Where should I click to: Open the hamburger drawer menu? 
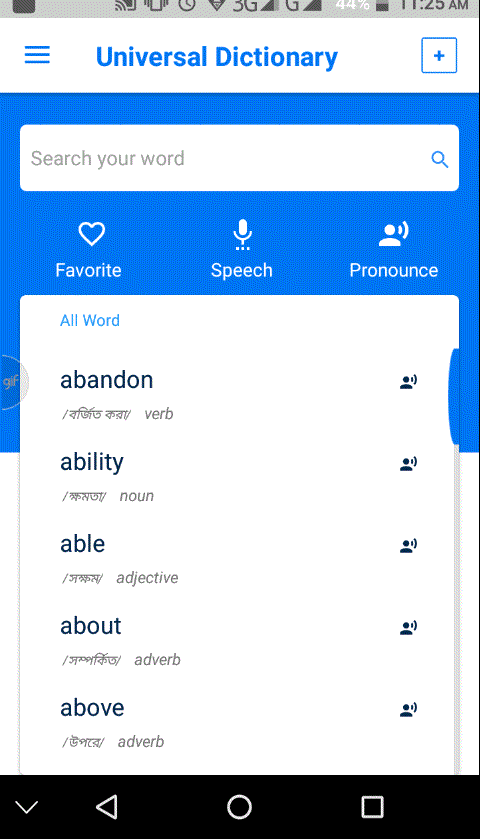37,55
